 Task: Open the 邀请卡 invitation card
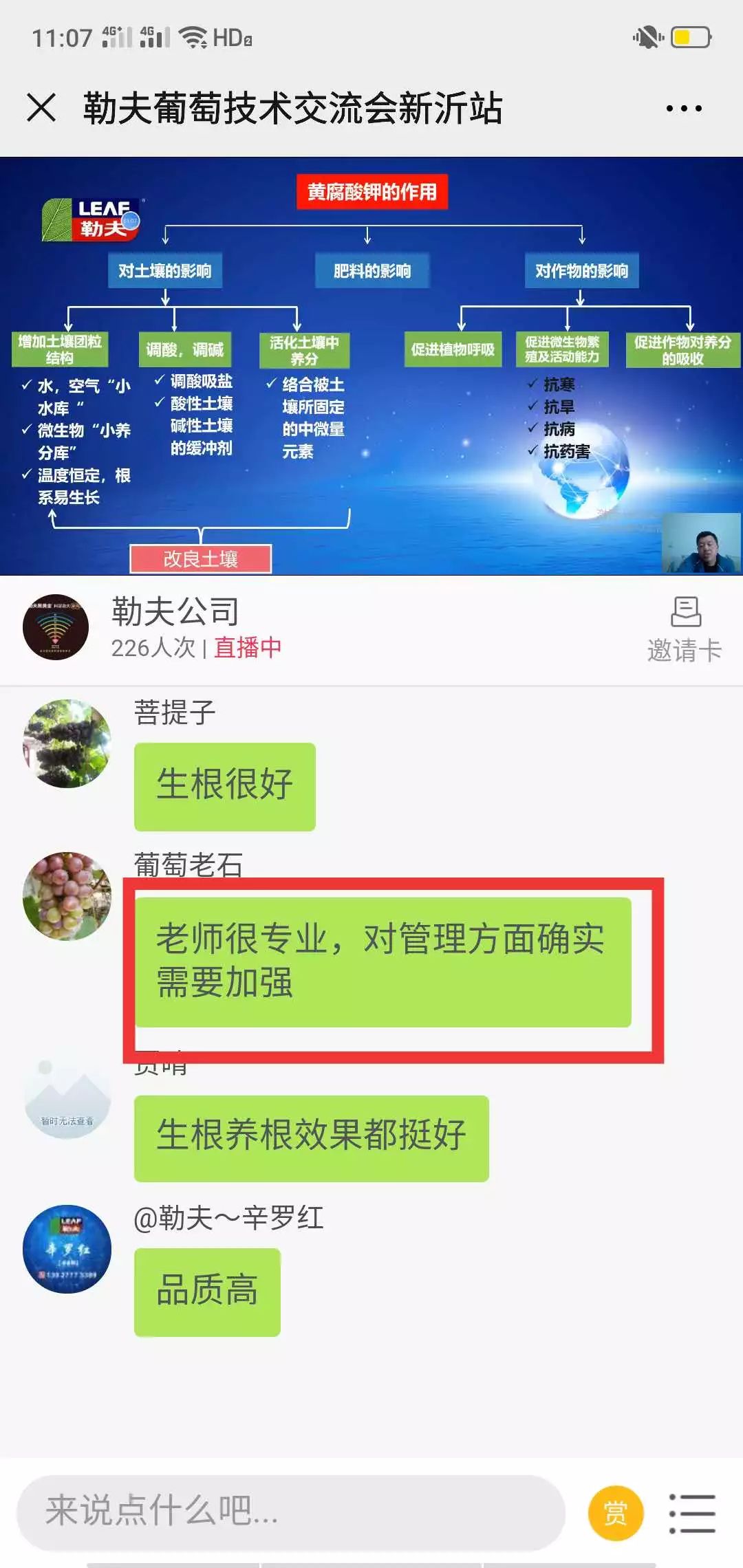click(x=685, y=630)
